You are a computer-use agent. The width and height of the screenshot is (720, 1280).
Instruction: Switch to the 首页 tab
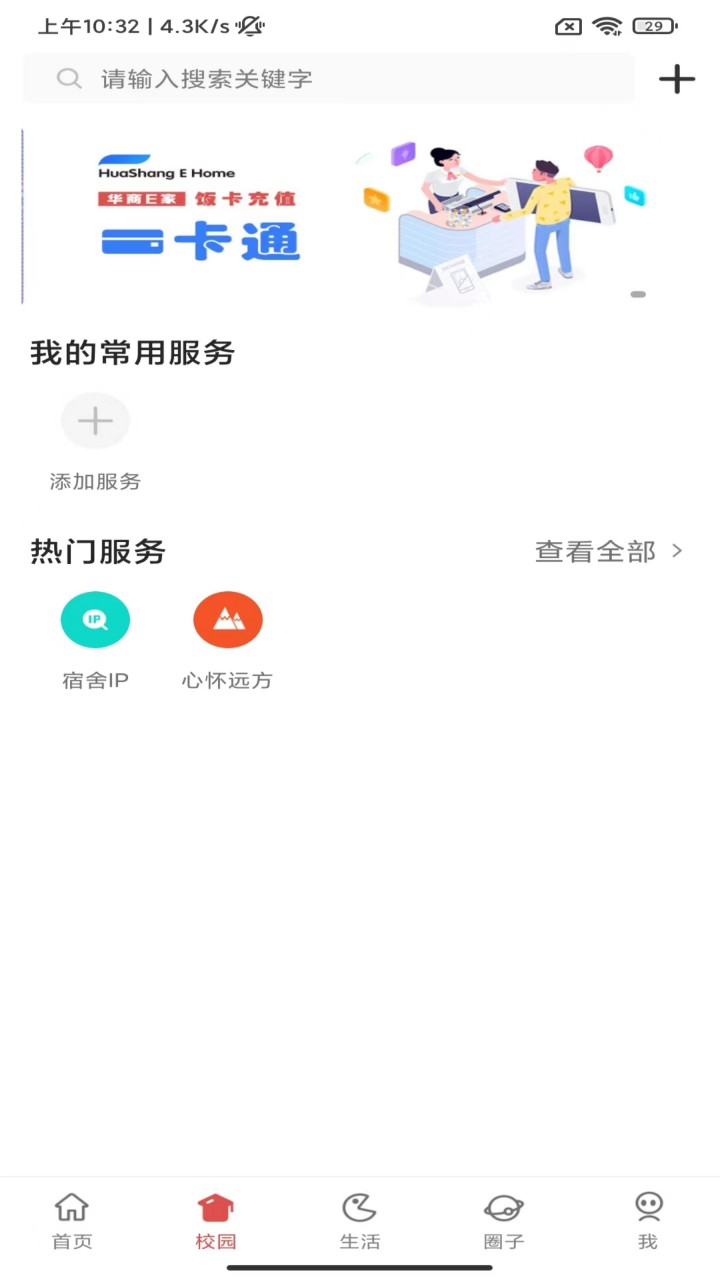72,1220
